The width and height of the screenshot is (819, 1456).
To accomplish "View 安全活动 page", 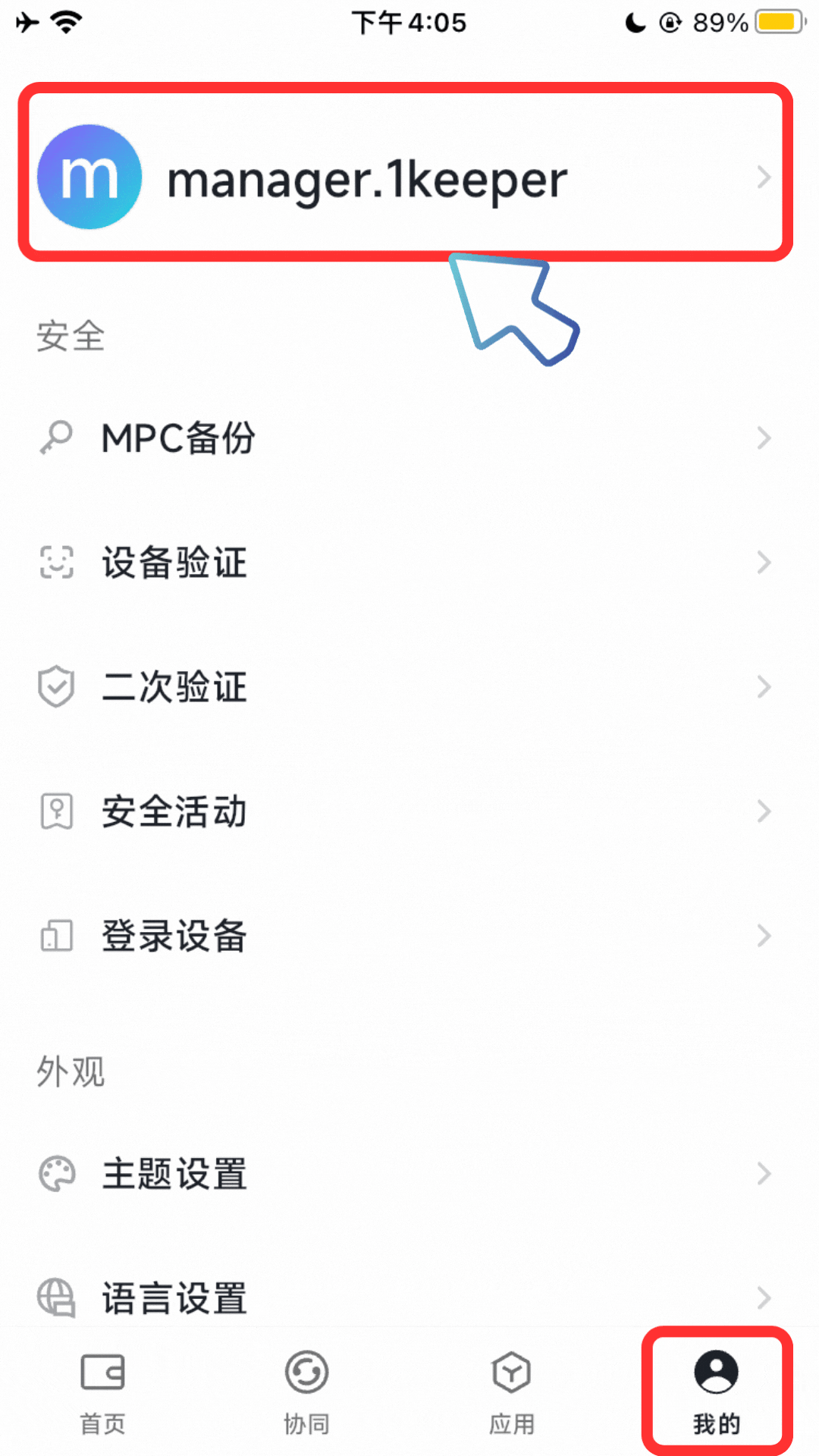I will 405,811.
